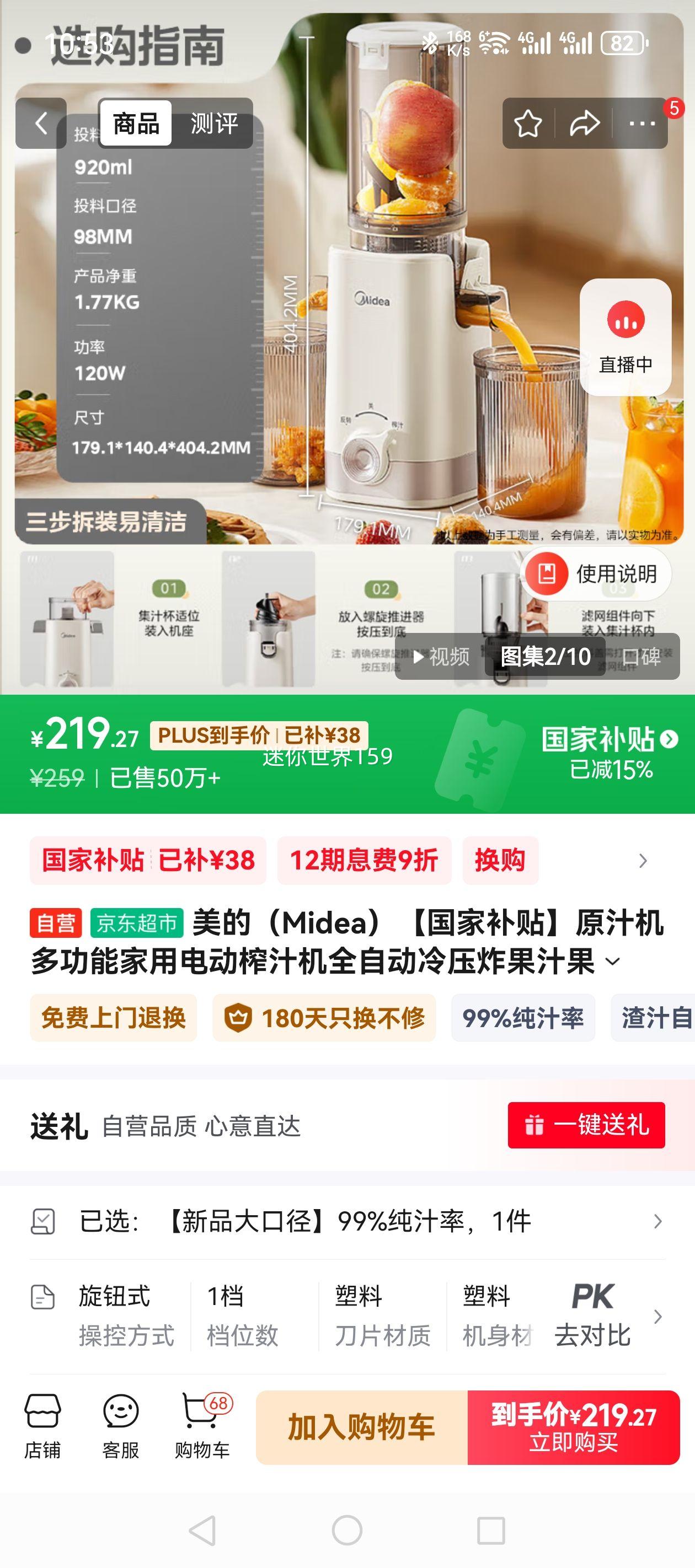Open the 图集2/10 image gallery
The image size is (695, 1568).
[546, 658]
